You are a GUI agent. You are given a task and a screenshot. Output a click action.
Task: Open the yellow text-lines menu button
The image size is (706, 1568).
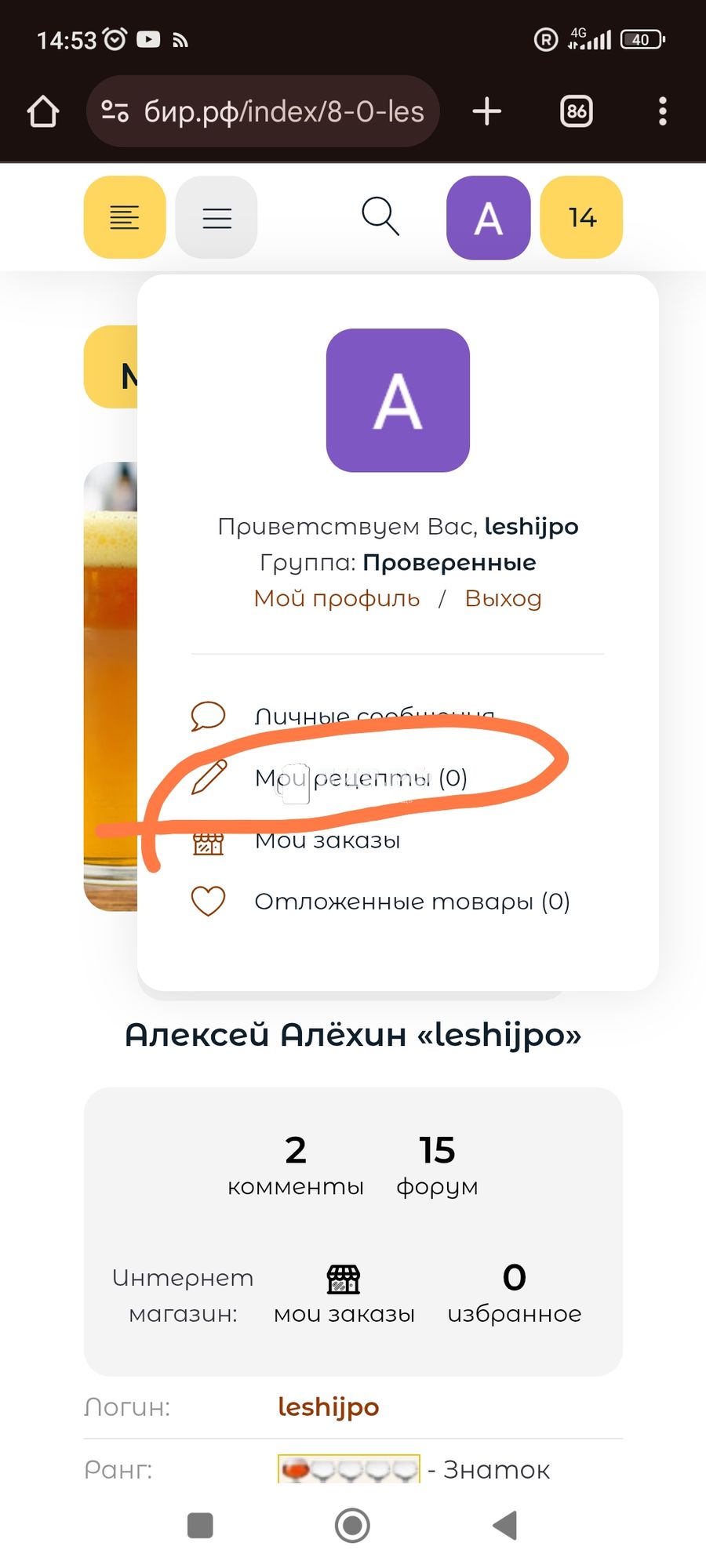(x=125, y=217)
